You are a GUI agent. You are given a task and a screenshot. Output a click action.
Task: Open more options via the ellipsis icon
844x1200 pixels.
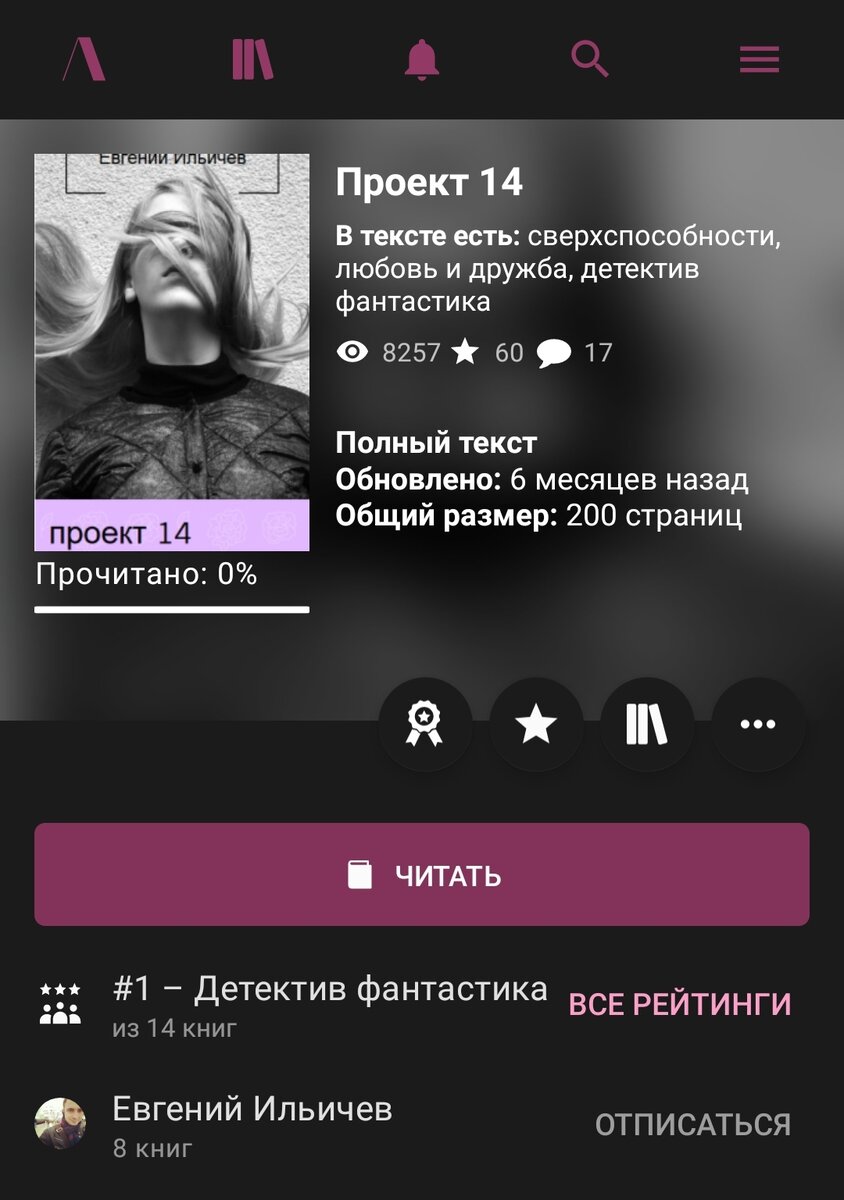click(x=757, y=726)
